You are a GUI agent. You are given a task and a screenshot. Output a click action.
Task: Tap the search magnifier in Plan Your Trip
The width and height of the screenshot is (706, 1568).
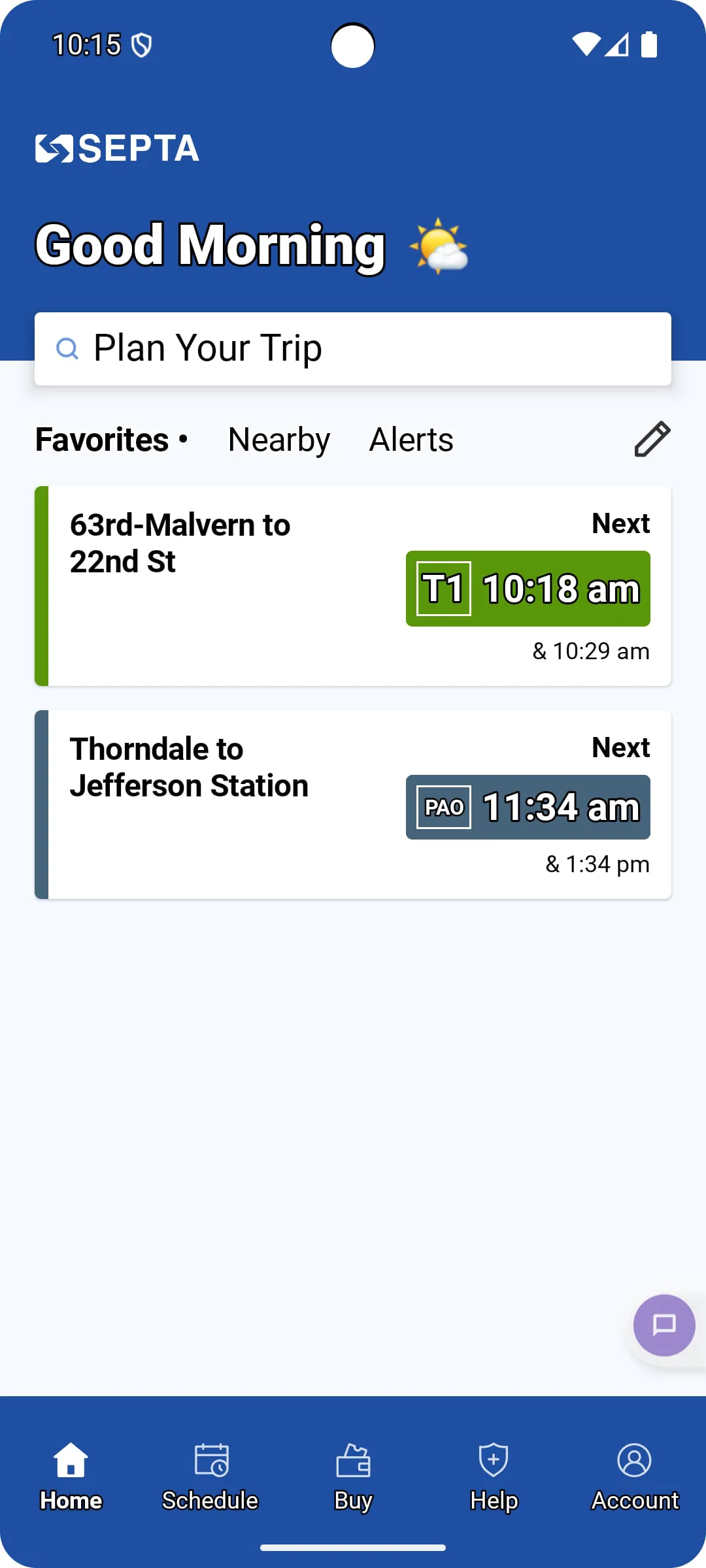(x=67, y=348)
